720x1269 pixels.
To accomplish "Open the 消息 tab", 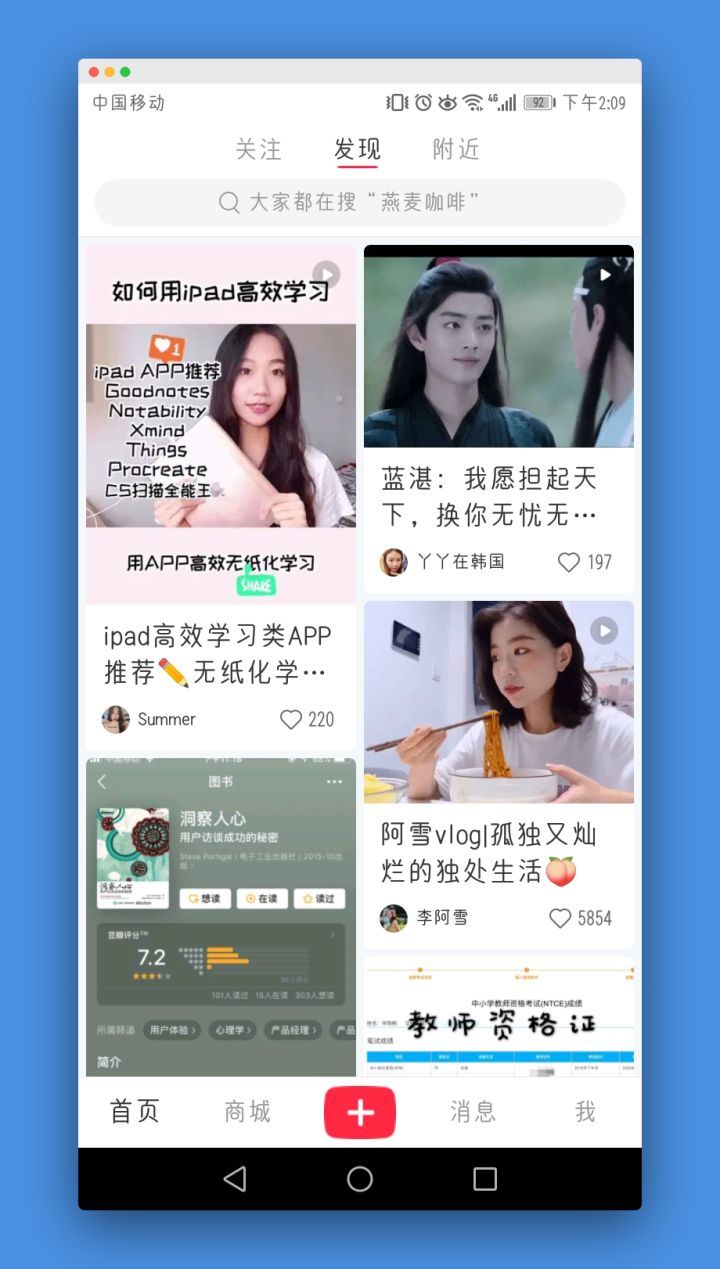I will (472, 1112).
